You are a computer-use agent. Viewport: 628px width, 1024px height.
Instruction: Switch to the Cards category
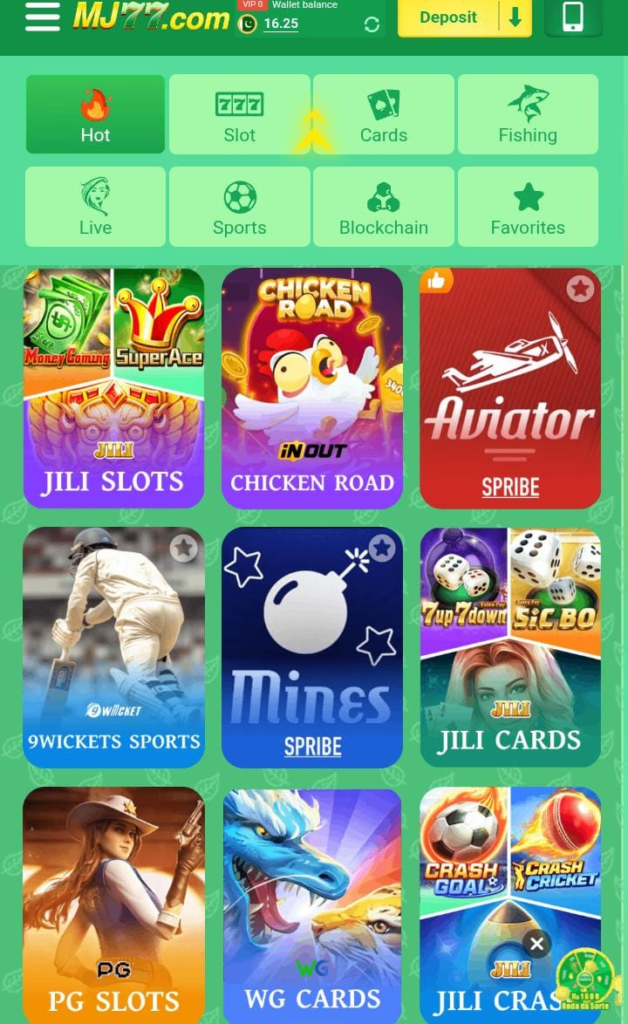[x=384, y=115]
